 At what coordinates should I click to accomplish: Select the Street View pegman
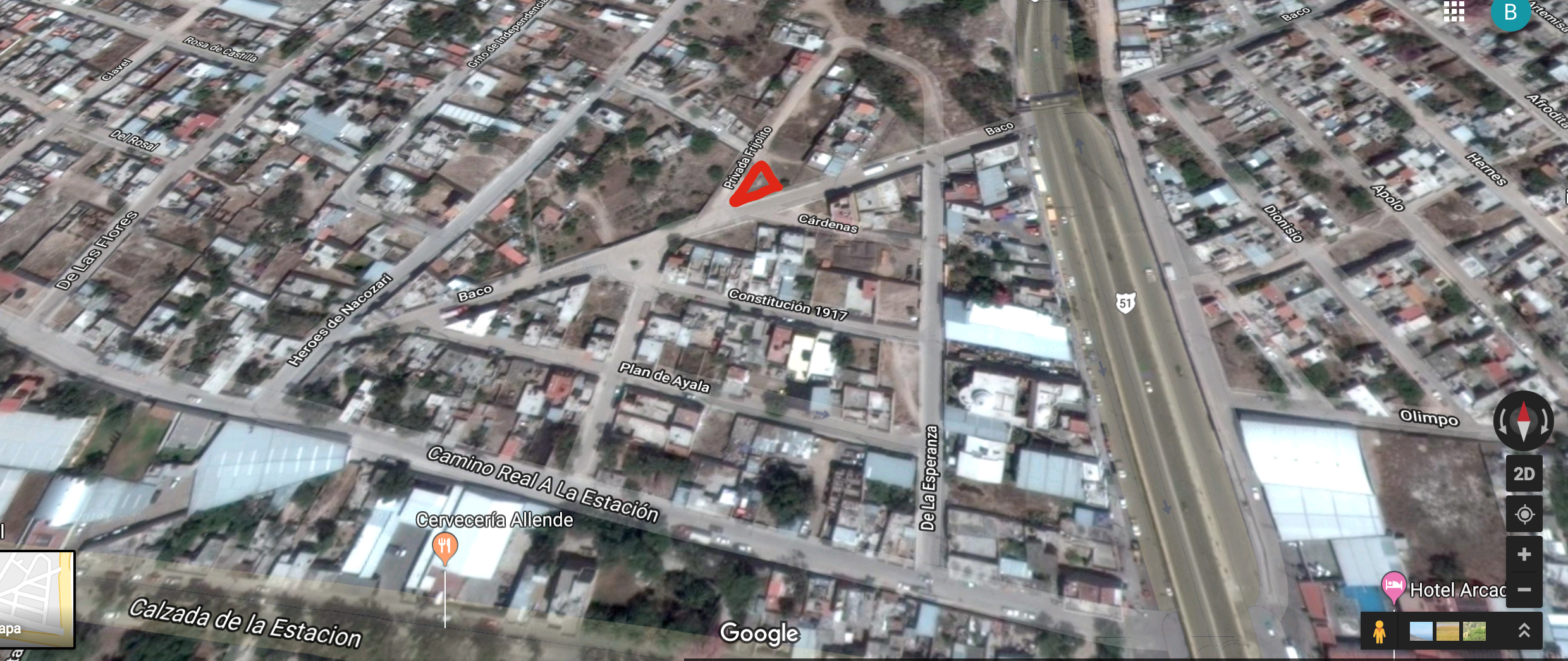pos(1379,631)
